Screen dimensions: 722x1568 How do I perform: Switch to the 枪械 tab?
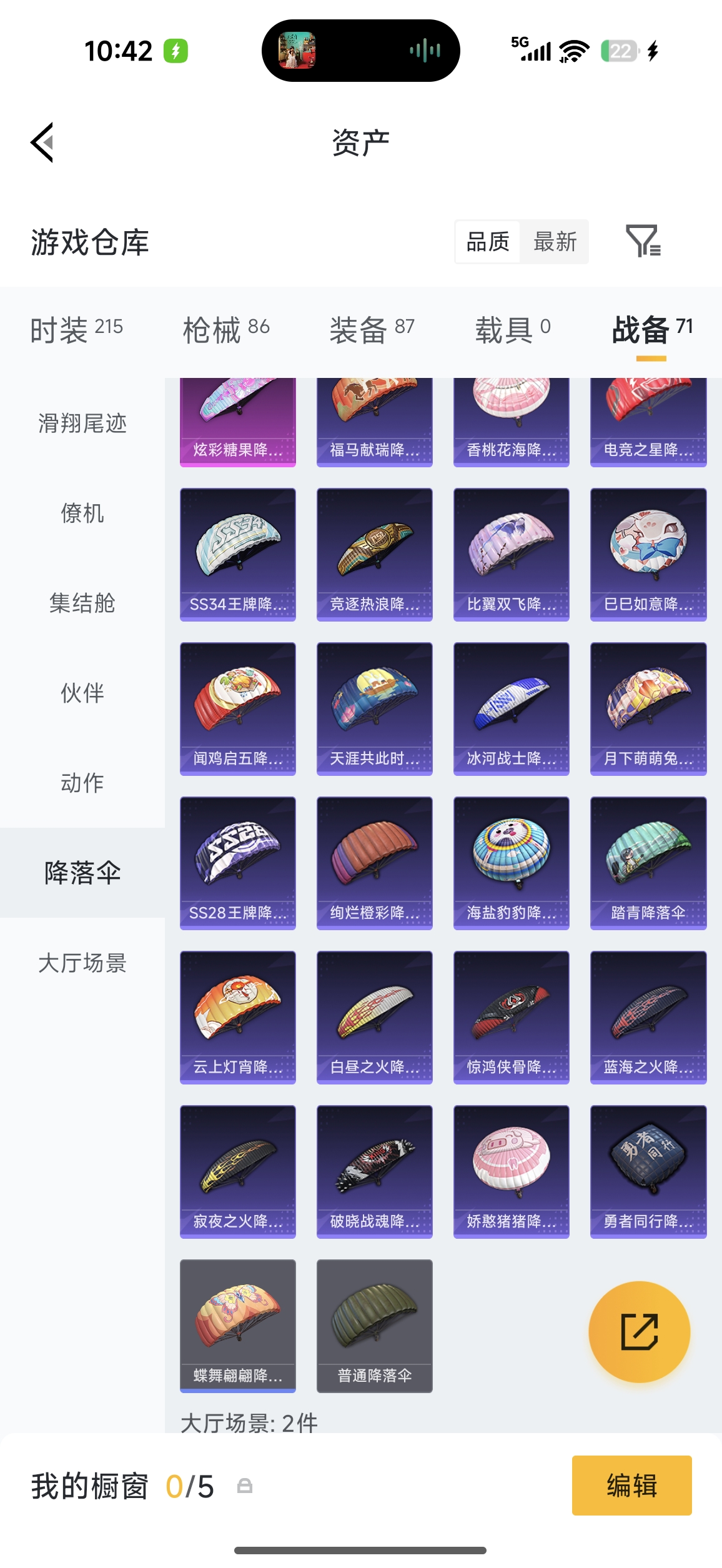coord(225,330)
